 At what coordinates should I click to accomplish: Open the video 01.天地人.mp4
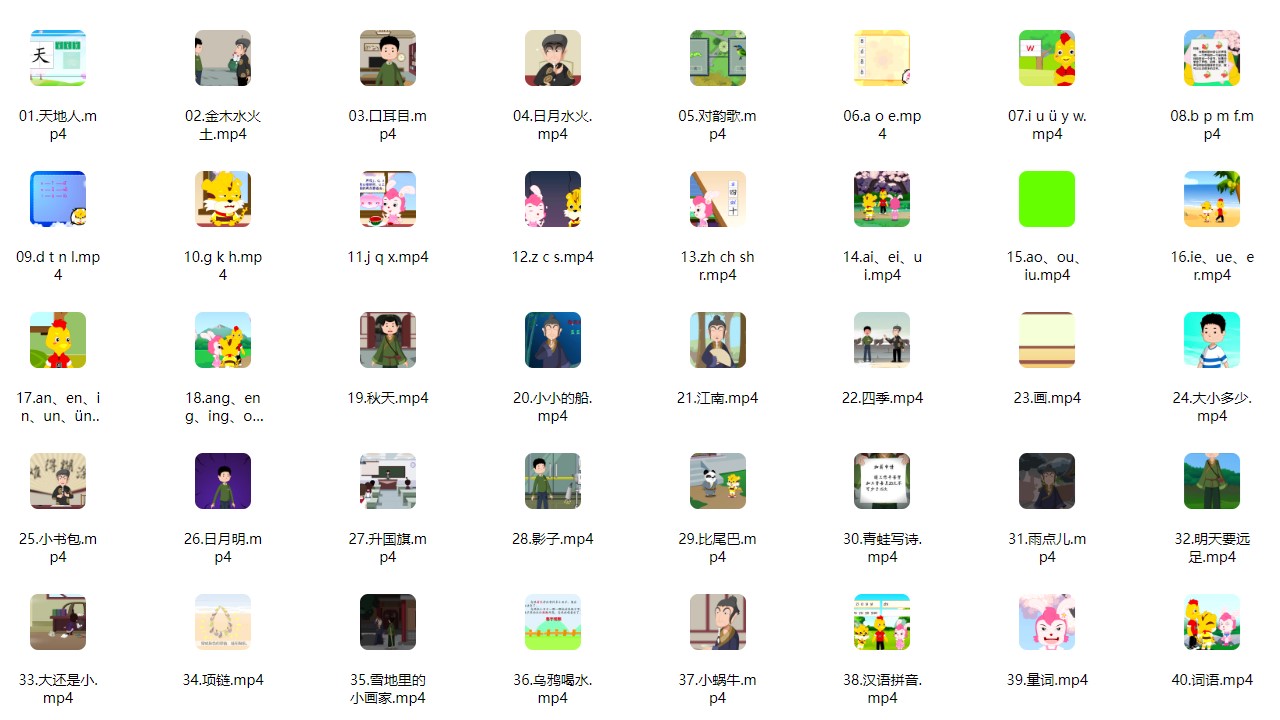click(58, 58)
